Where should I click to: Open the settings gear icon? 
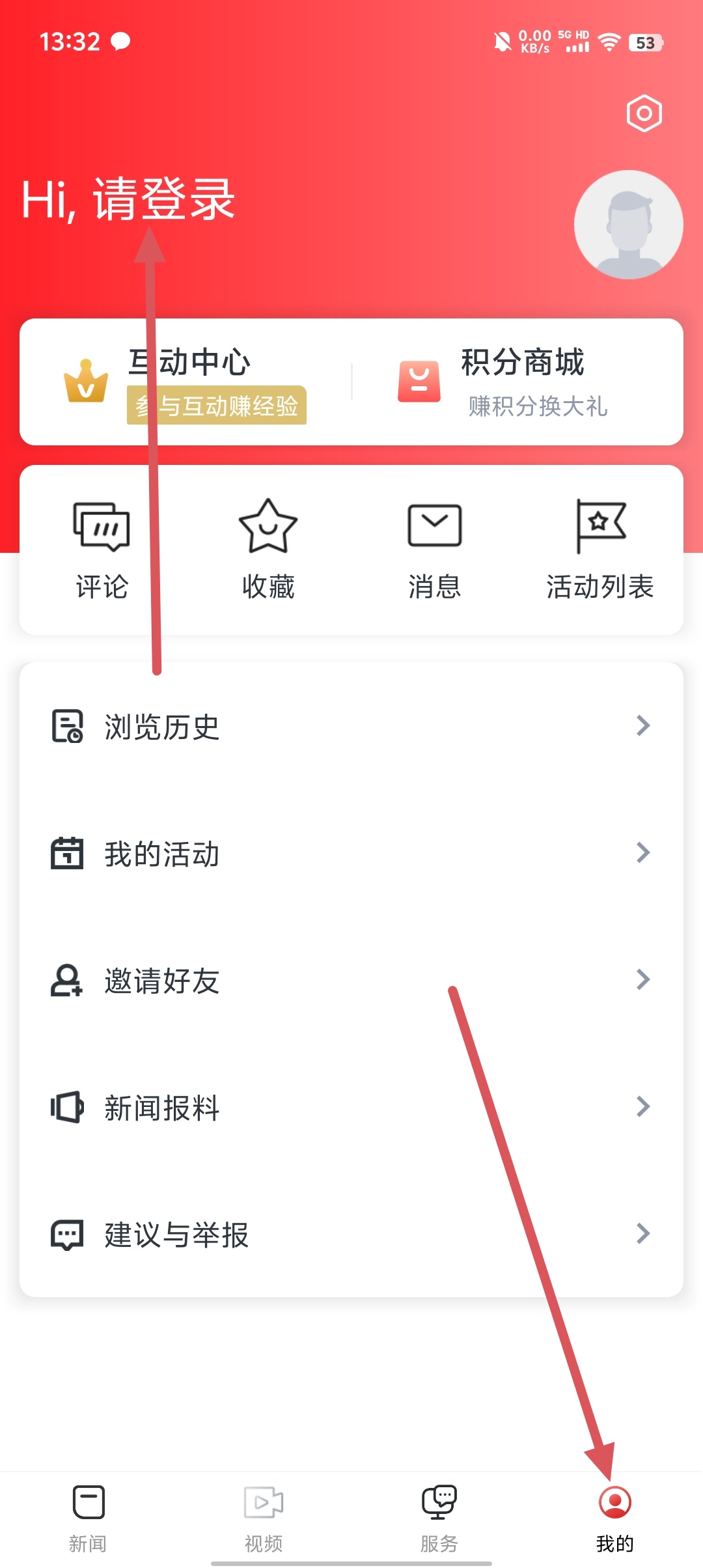pyautogui.click(x=644, y=114)
